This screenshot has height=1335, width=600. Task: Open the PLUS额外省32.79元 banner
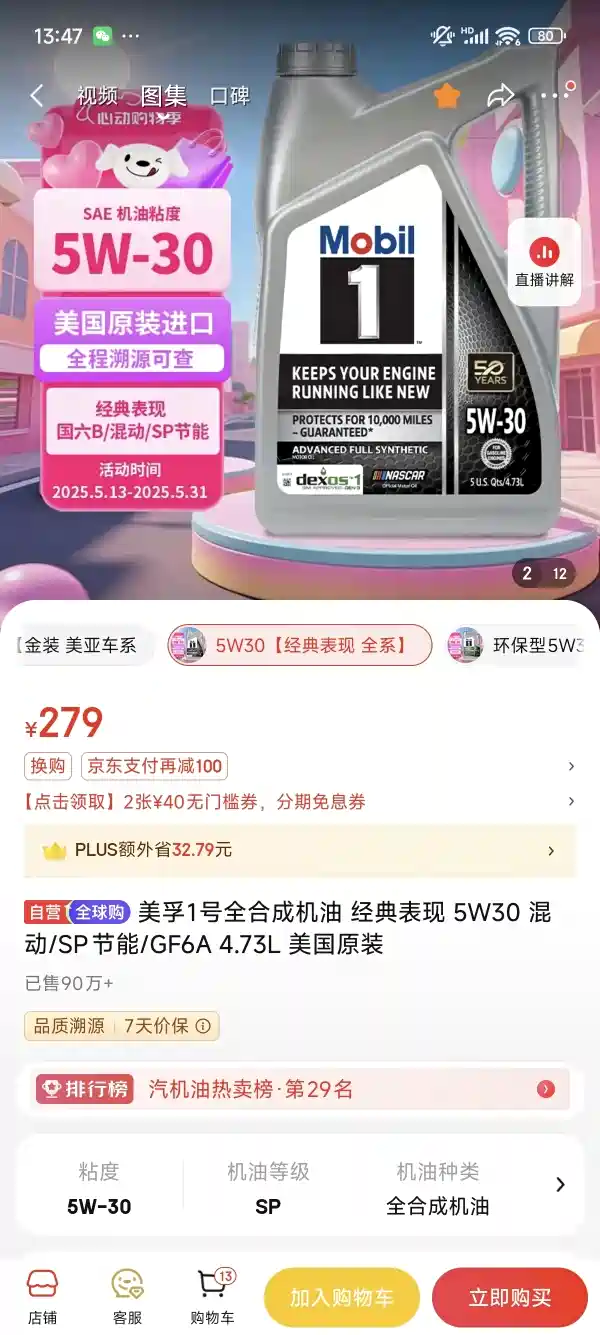point(300,850)
